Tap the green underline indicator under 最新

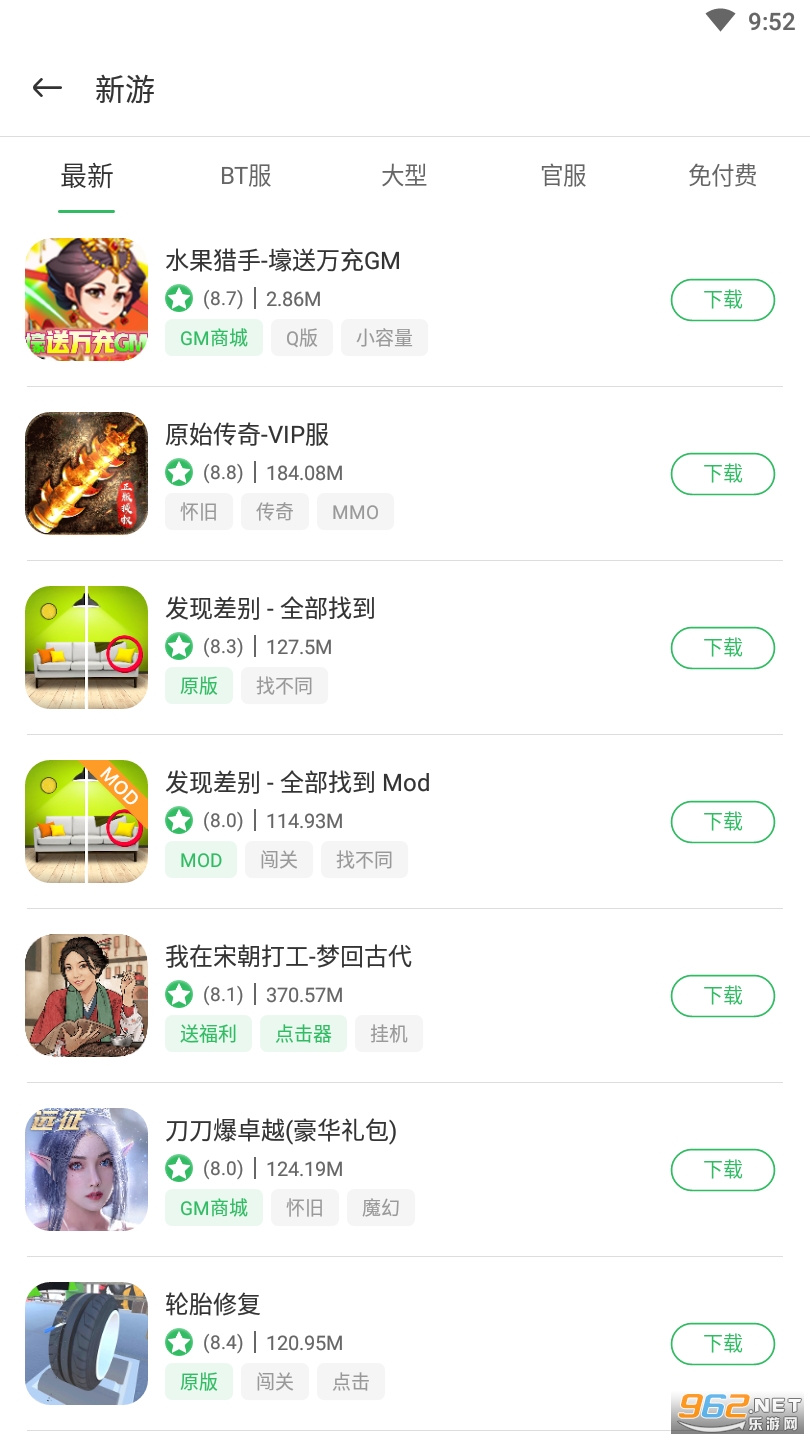click(x=87, y=210)
